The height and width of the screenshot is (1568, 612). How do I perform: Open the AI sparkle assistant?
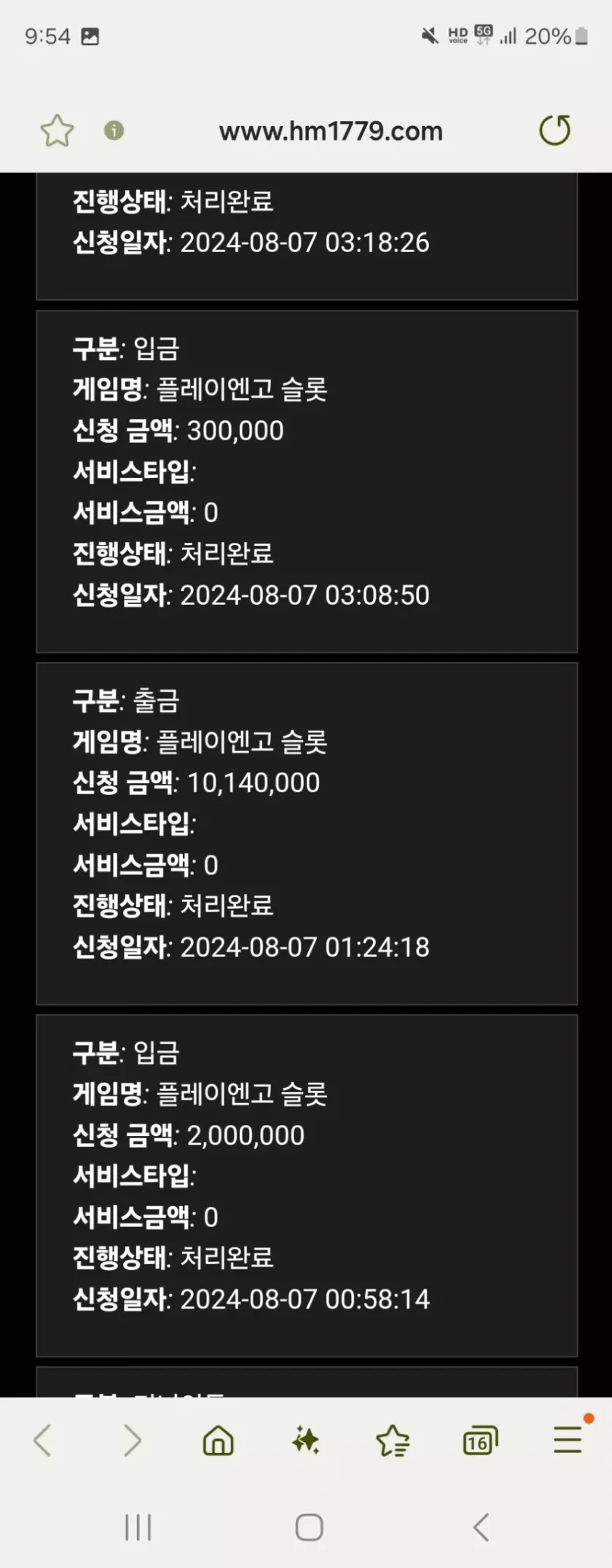305,1440
